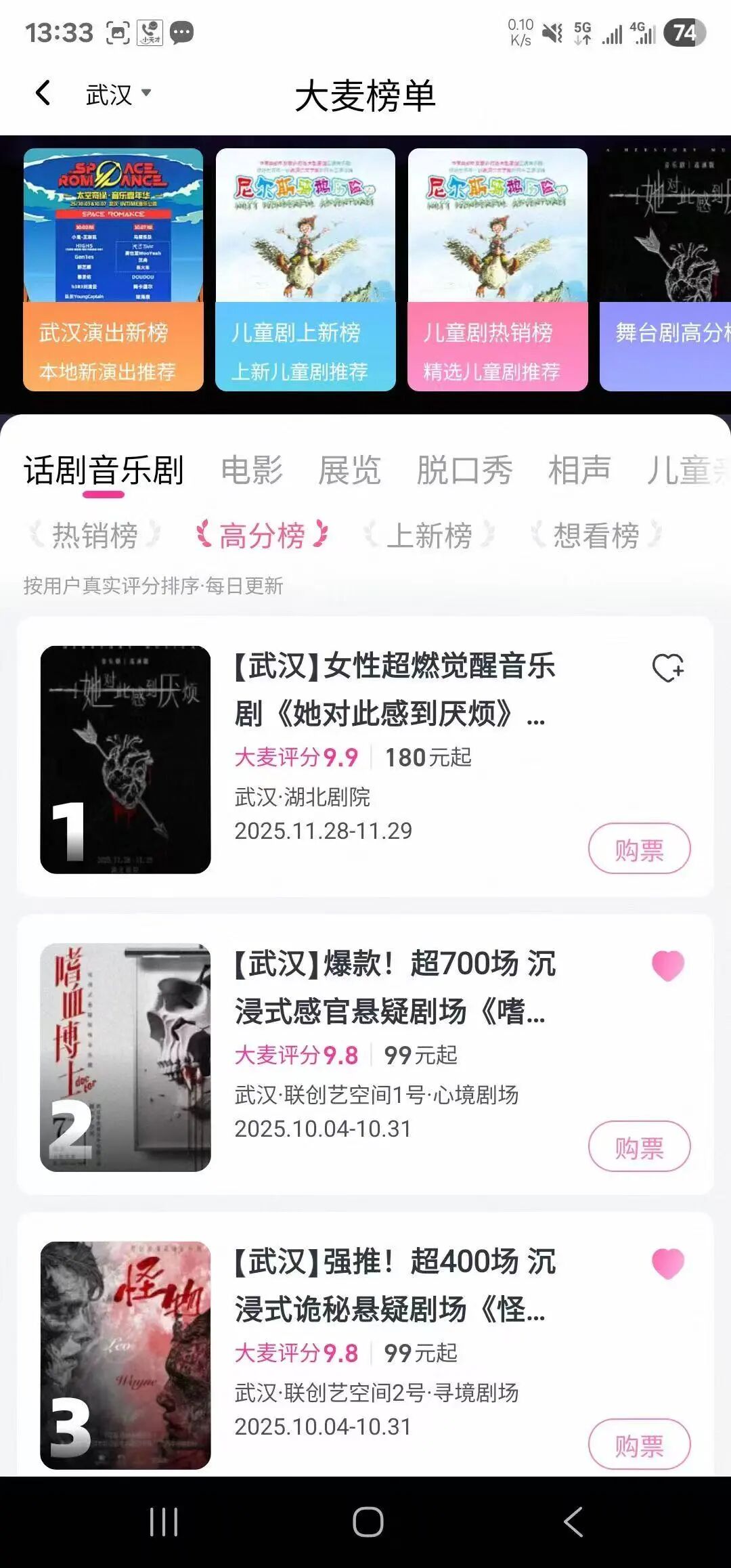Switch to the 热销榜 ranking
The image size is (731, 1568).
coord(95,536)
